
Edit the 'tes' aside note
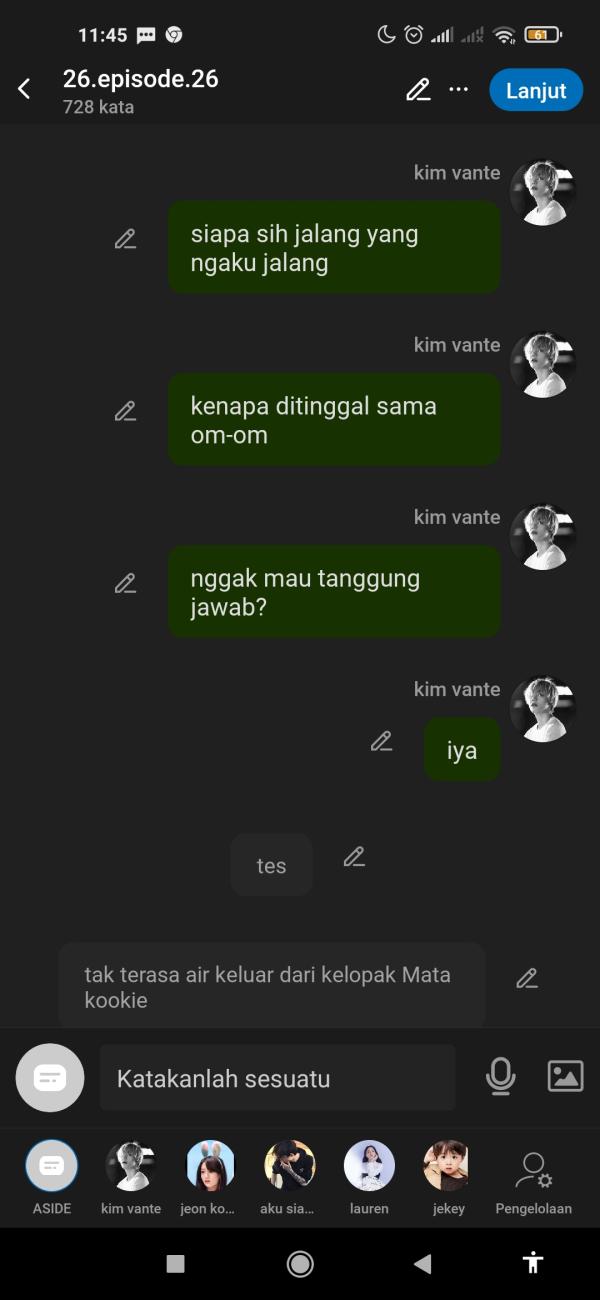click(x=354, y=857)
